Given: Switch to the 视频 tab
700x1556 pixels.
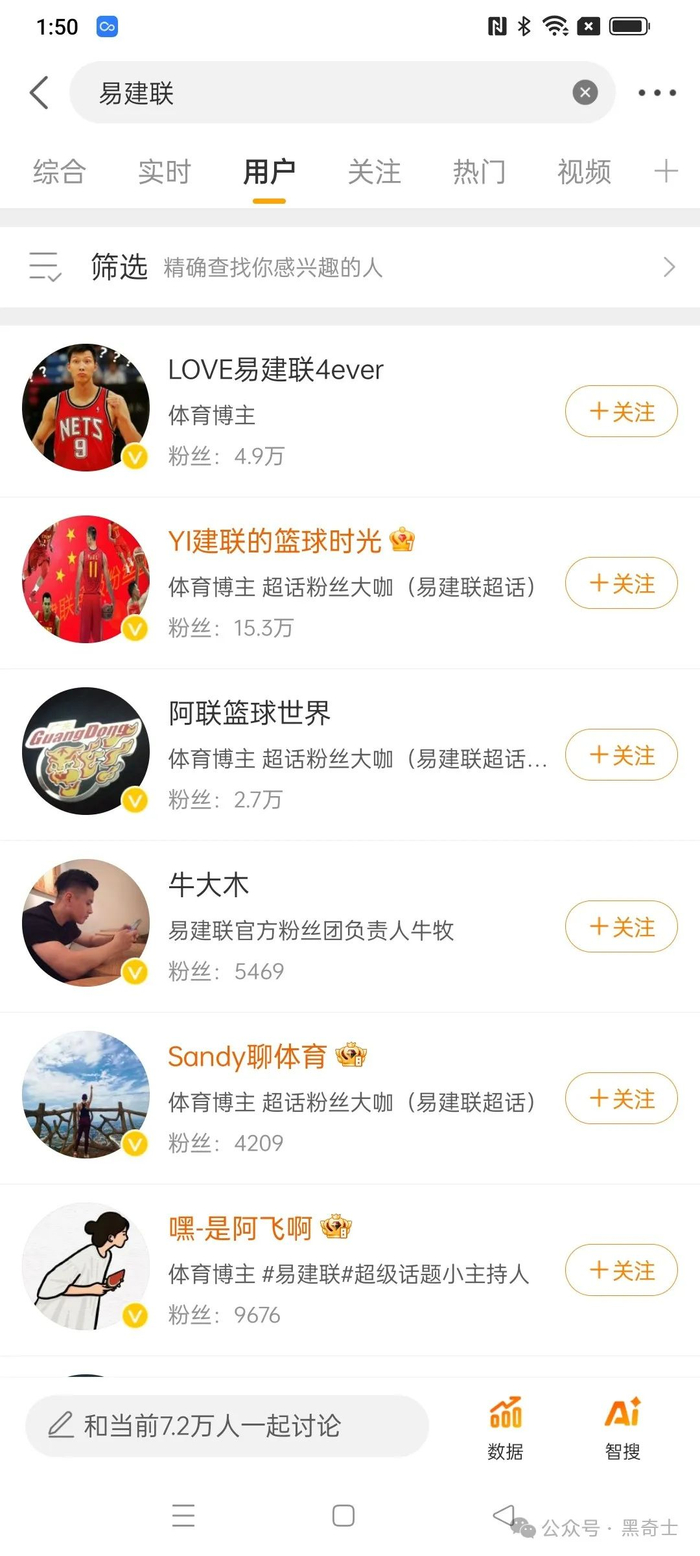Looking at the screenshot, I should [584, 172].
